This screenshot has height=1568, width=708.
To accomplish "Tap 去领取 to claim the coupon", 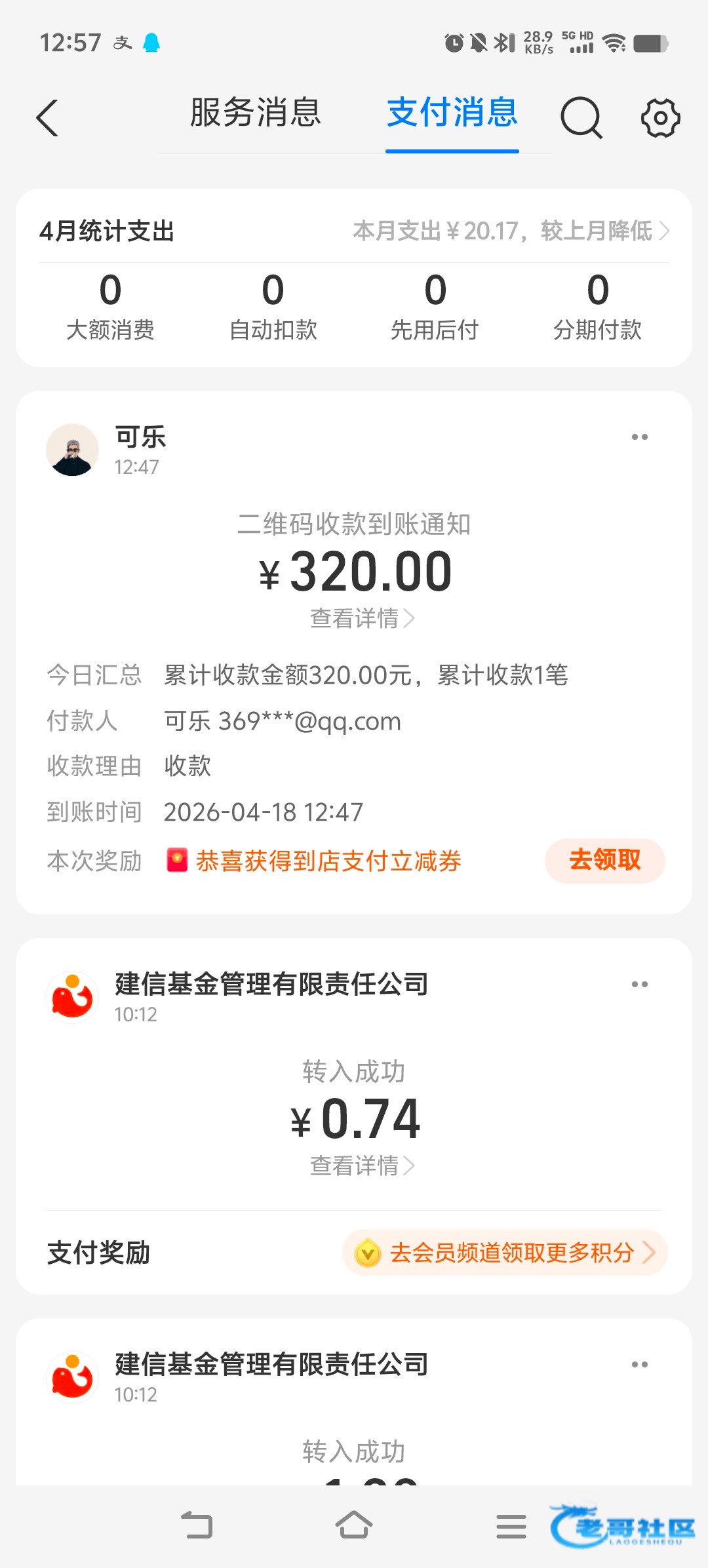I will pos(604,860).
